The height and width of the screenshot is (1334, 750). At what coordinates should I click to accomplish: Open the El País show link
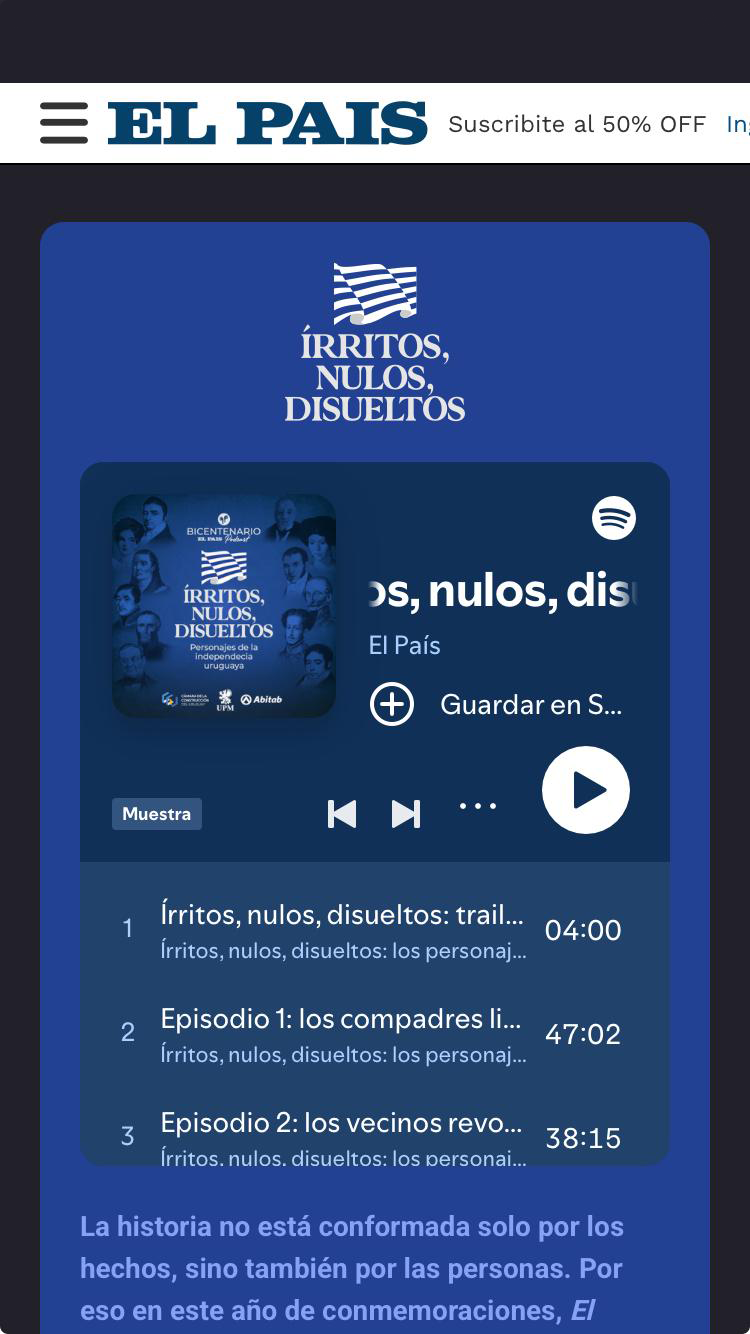click(404, 645)
